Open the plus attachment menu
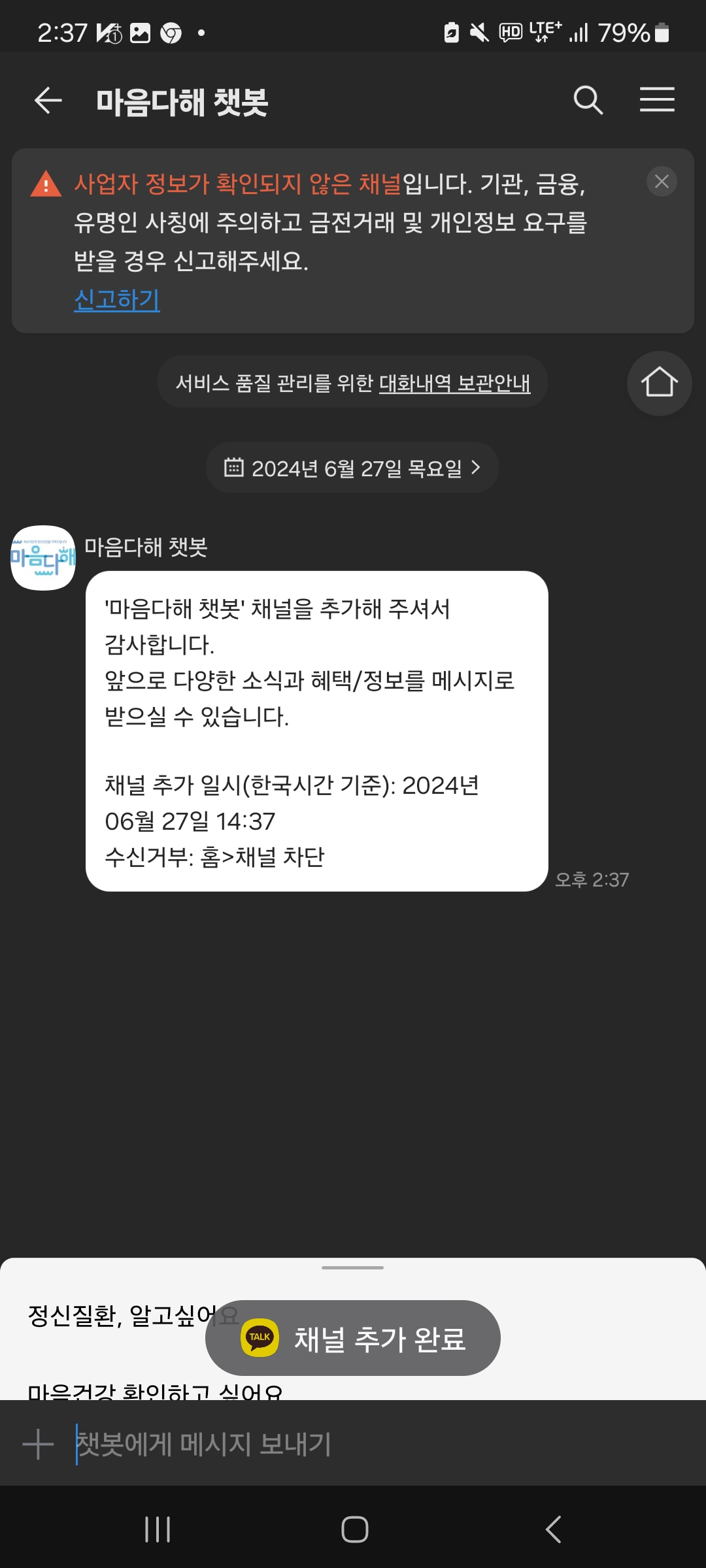The height and width of the screenshot is (1568, 706). tap(39, 1444)
